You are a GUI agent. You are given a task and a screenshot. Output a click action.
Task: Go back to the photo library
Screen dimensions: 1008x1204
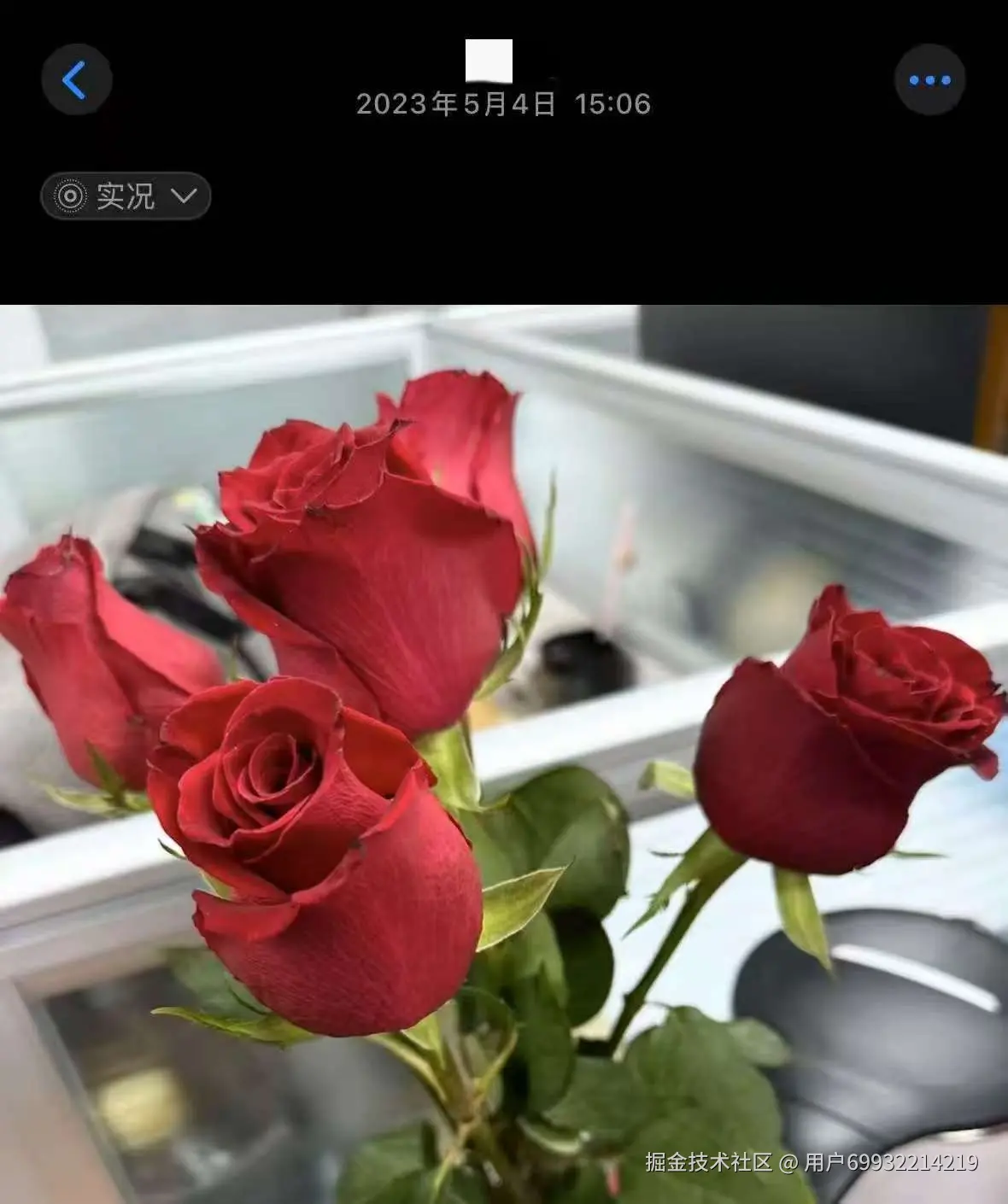[76, 80]
